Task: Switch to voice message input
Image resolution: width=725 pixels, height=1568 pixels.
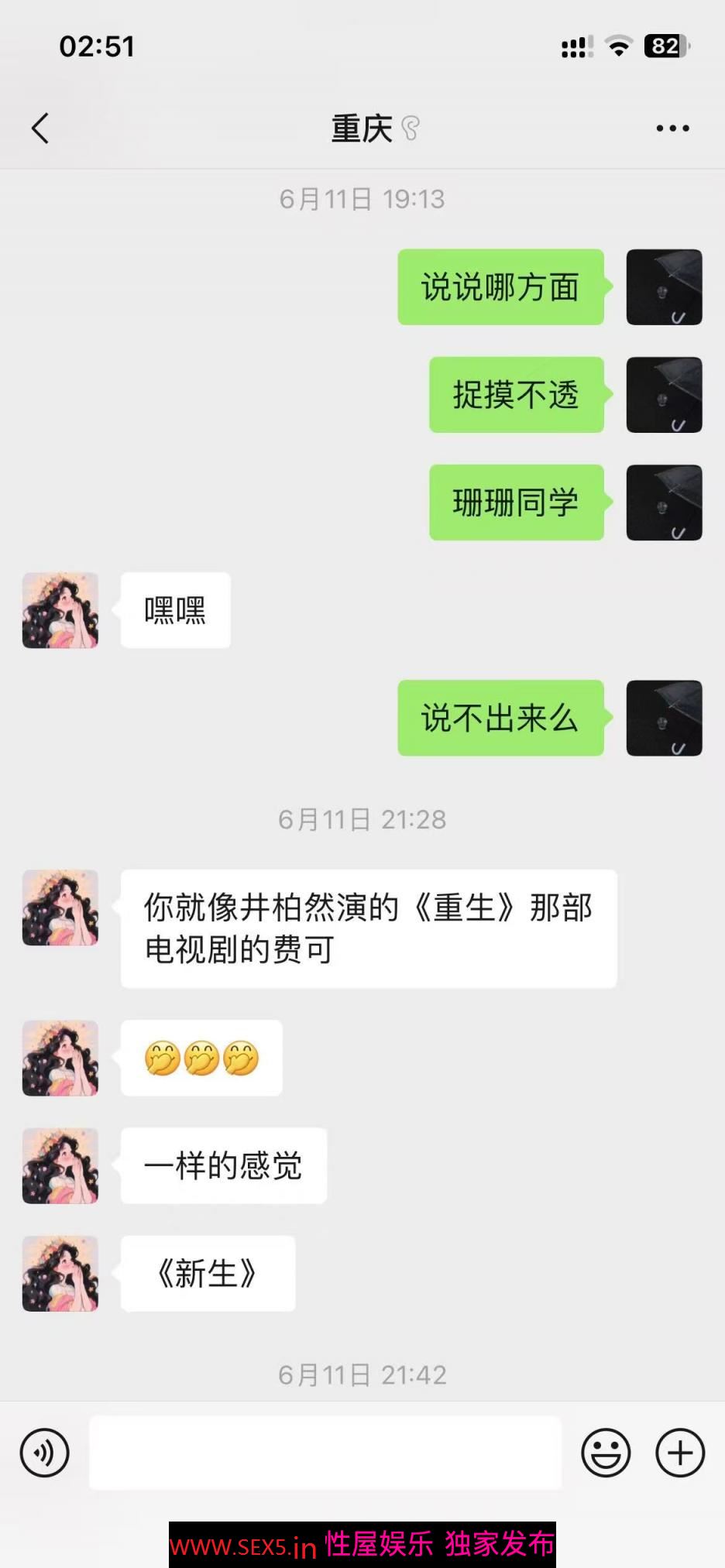Action: 45,1453
